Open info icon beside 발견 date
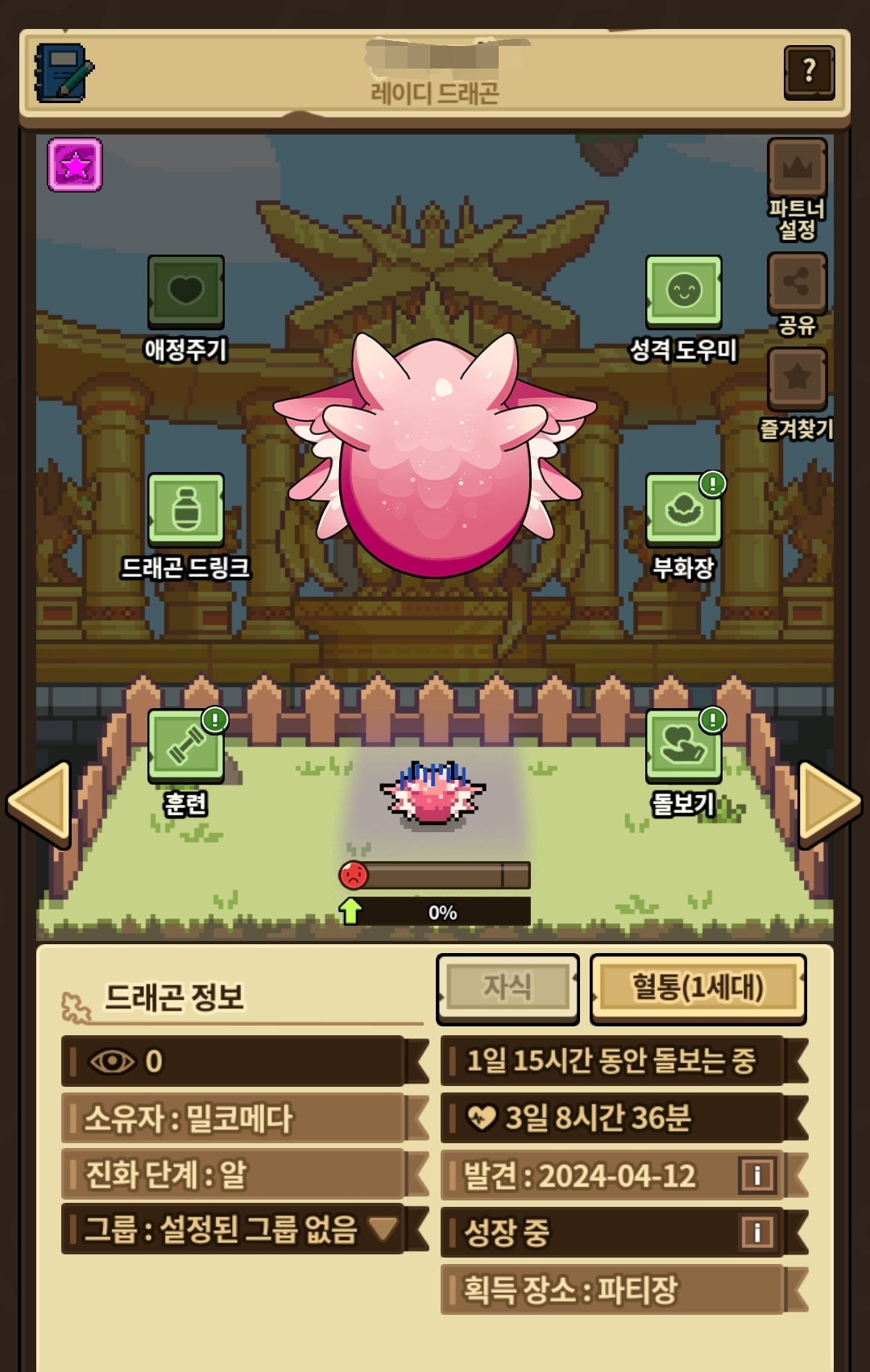 click(x=757, y=1175)
